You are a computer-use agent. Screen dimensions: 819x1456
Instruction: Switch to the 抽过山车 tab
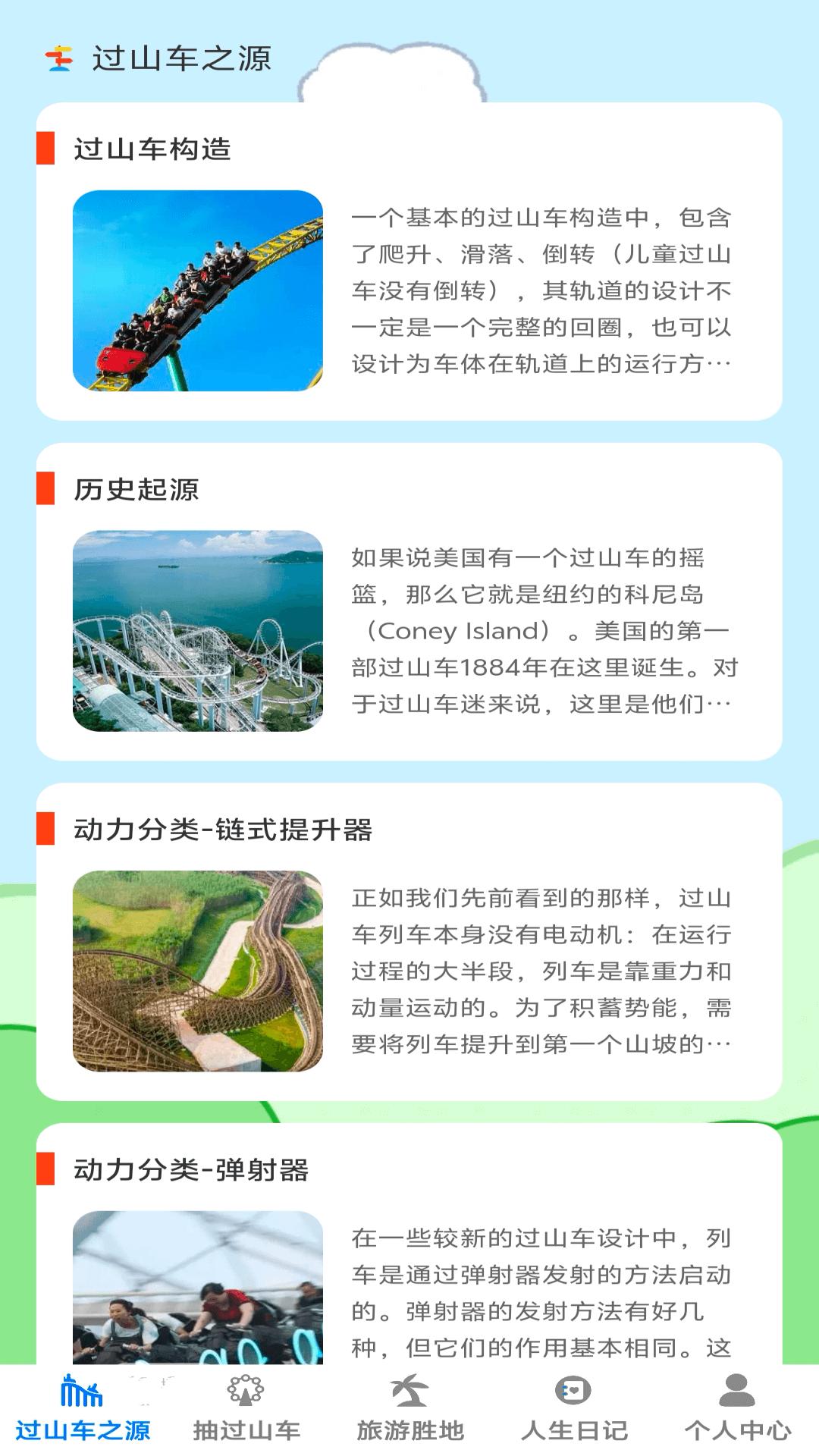coord(246,1410)
